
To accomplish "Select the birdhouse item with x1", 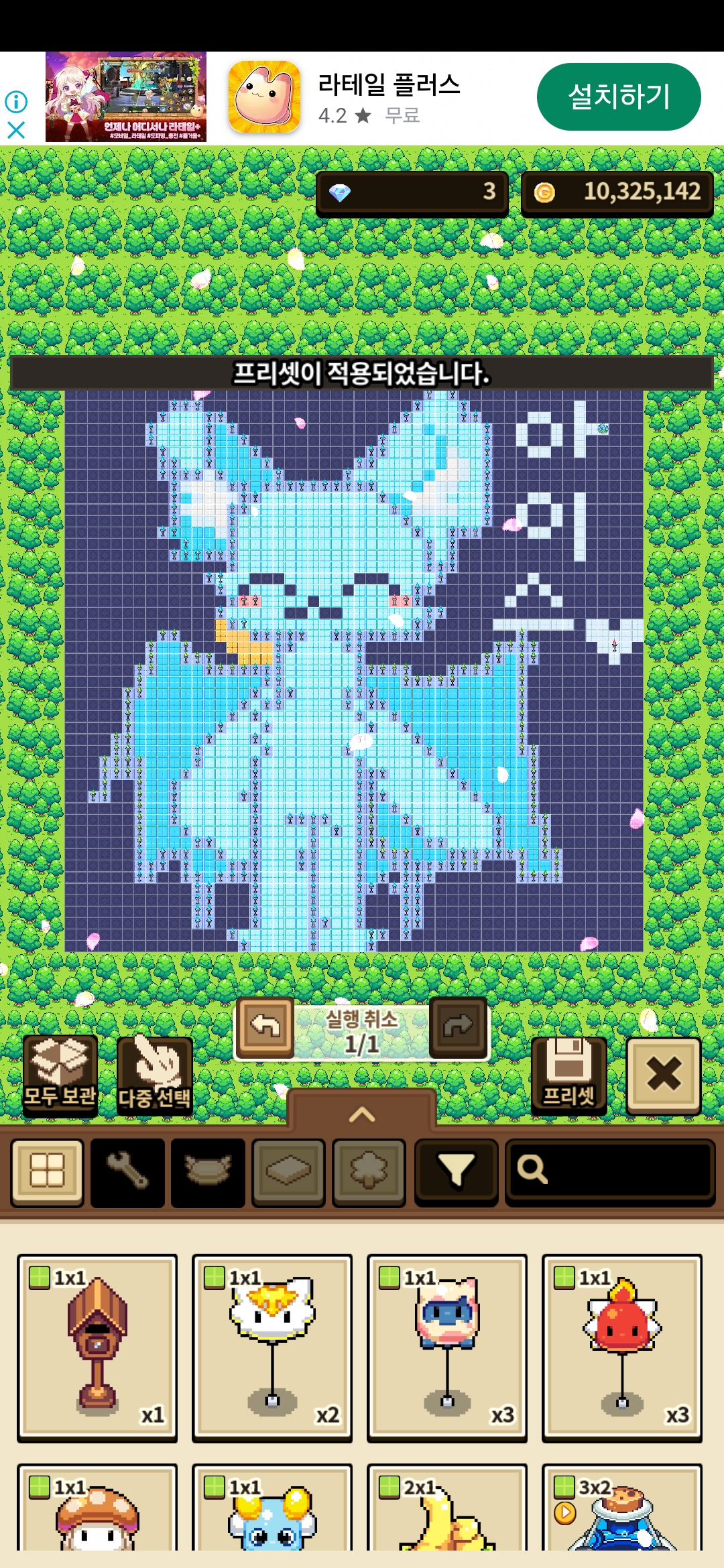I will tap(97, 1347).
